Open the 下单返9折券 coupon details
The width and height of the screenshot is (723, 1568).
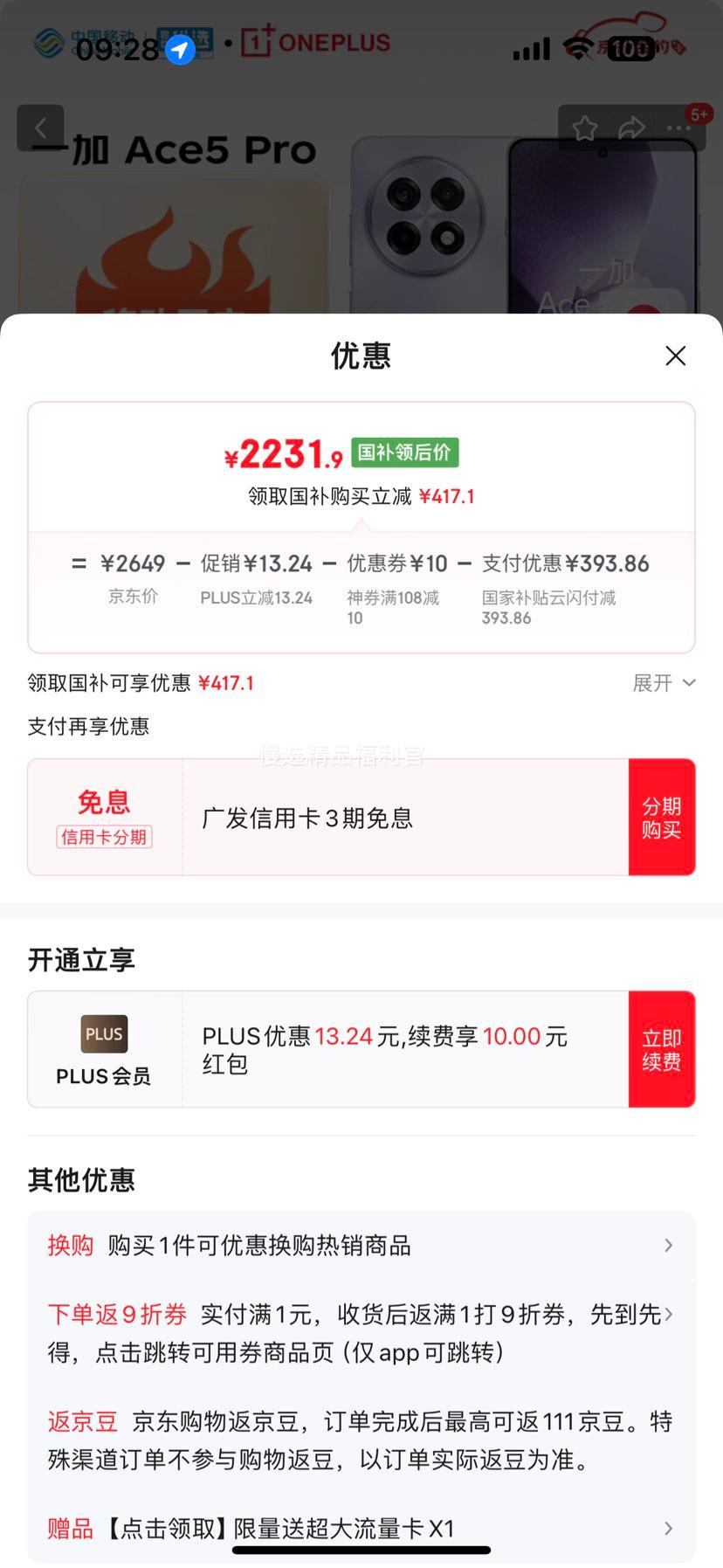pos(361,1334)
